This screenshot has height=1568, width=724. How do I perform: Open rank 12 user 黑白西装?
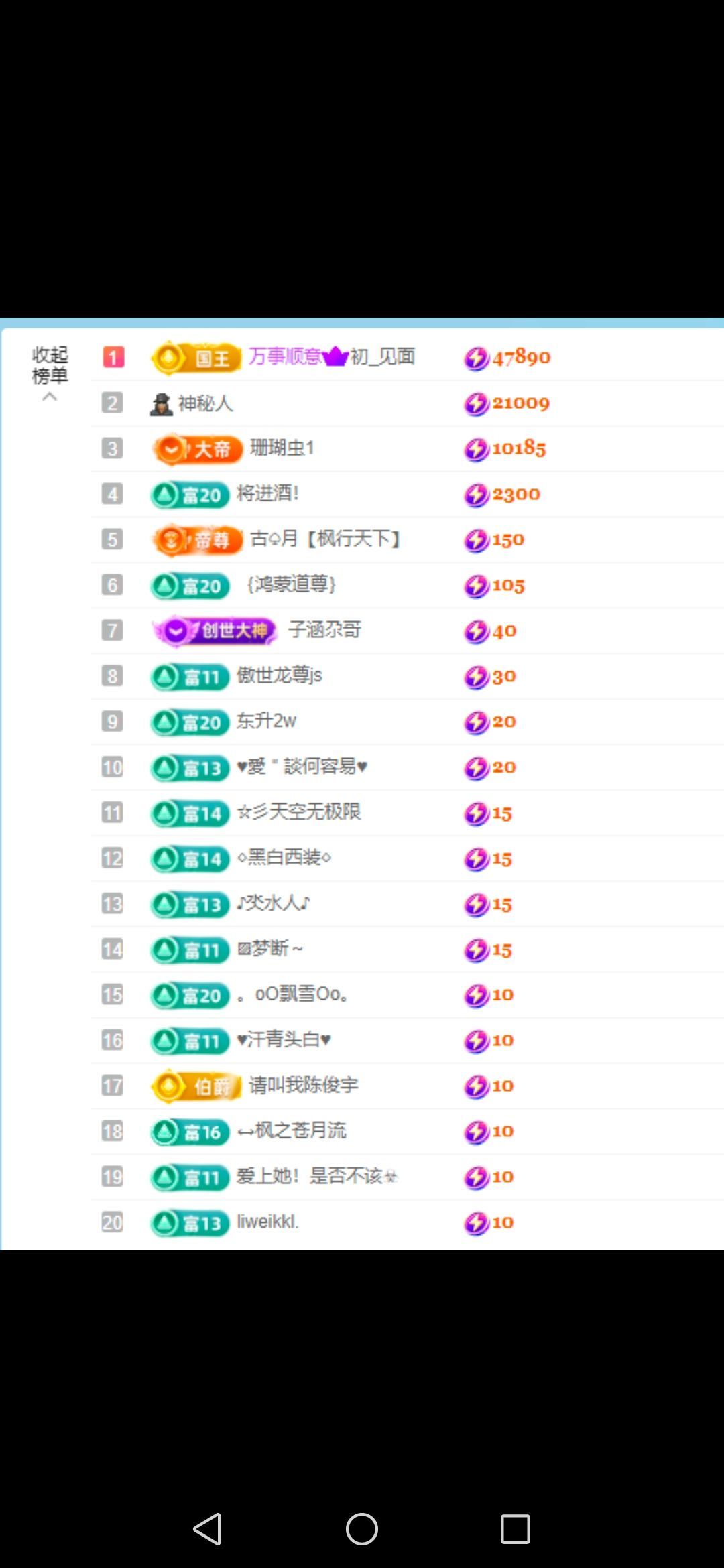[284, 858]
